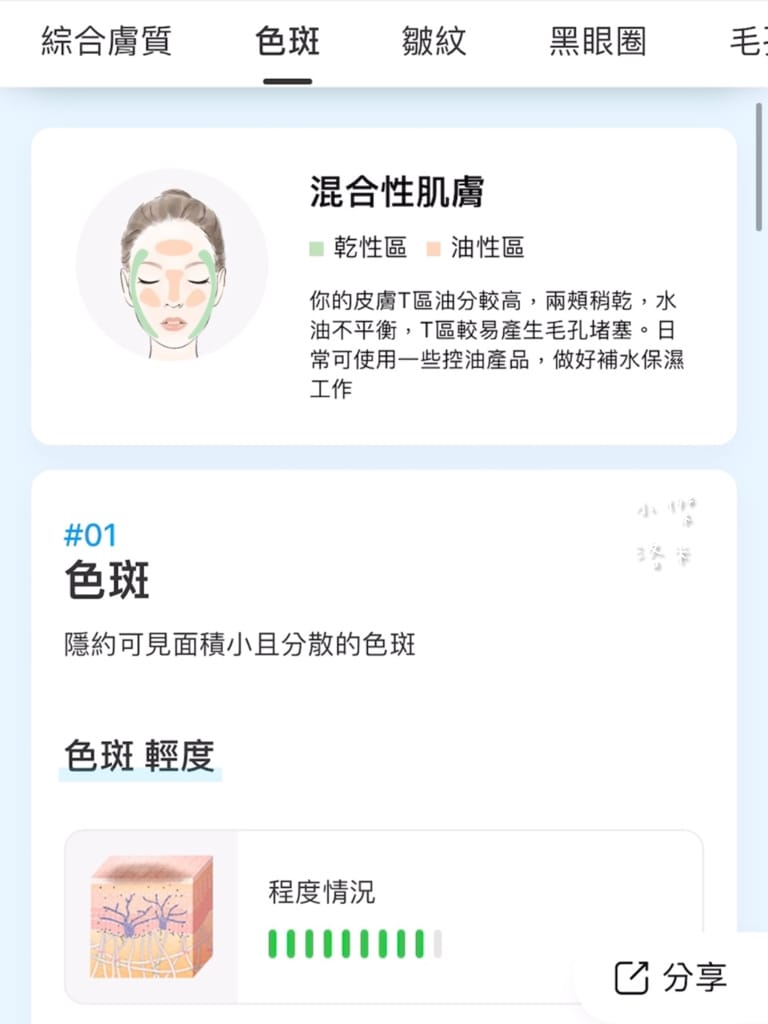Click the green 乾性區 legend square
768x1024 pixels.
(315, 248)
